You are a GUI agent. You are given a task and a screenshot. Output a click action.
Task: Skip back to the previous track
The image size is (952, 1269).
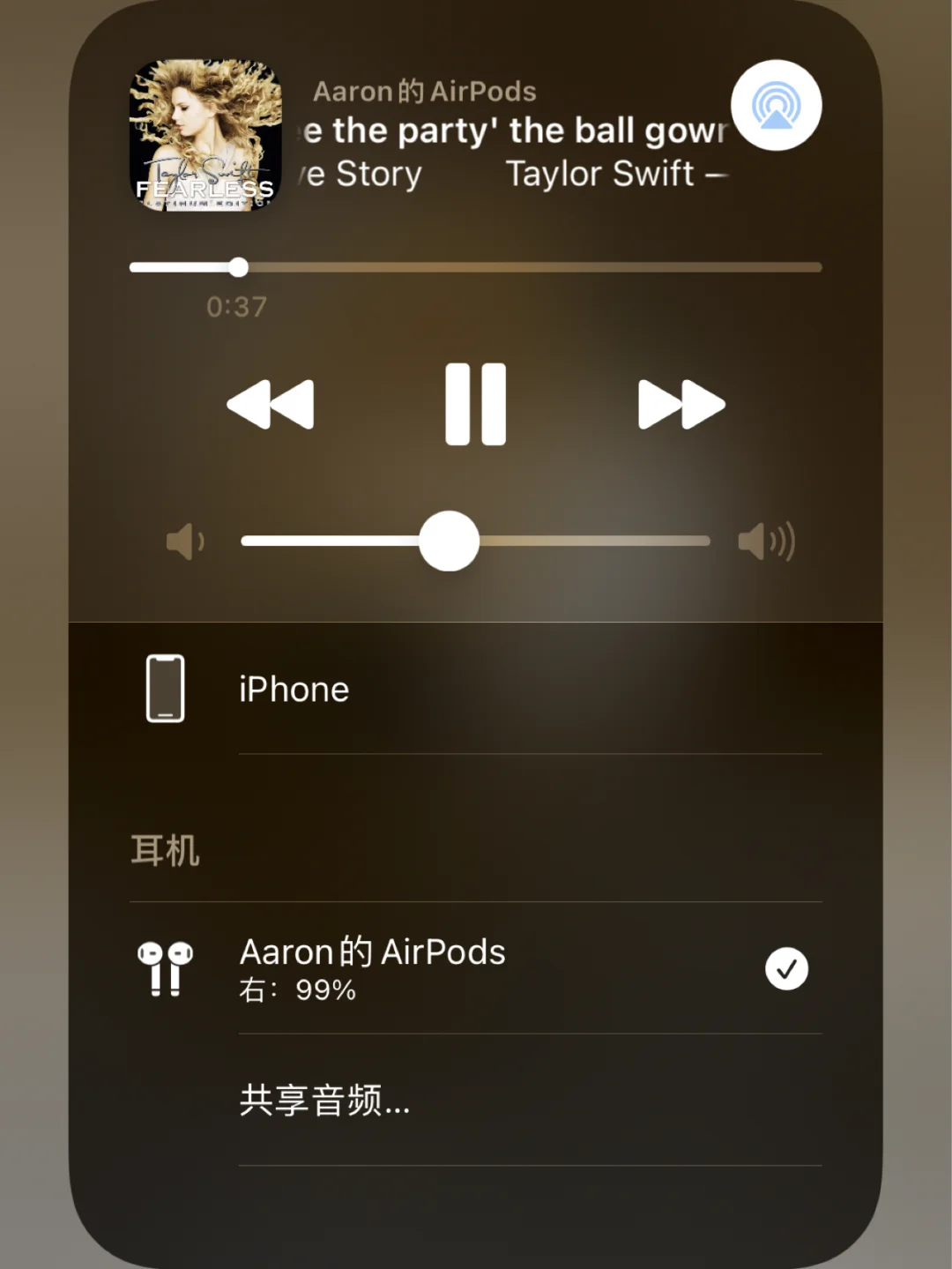click(x=271, y=404)
